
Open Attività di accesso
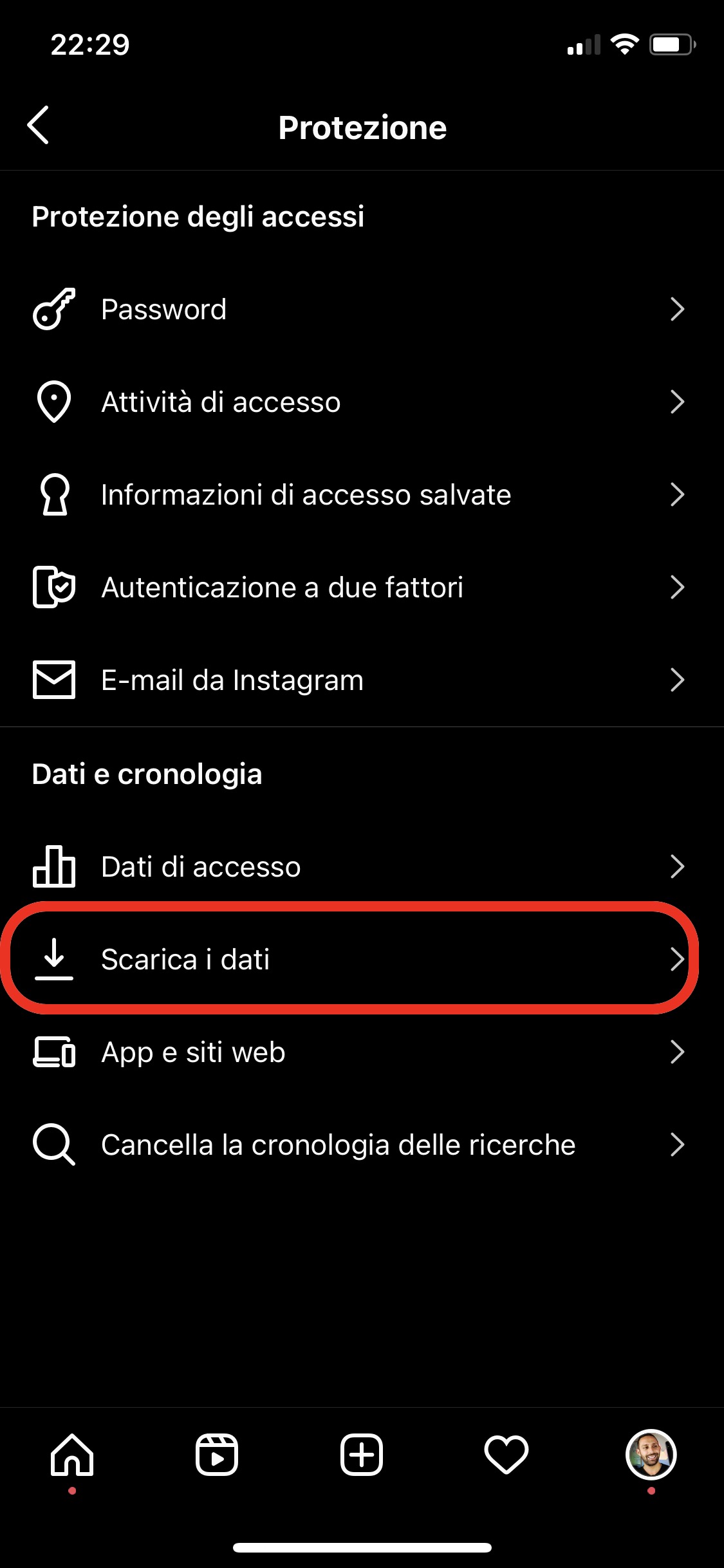(360, 402)
